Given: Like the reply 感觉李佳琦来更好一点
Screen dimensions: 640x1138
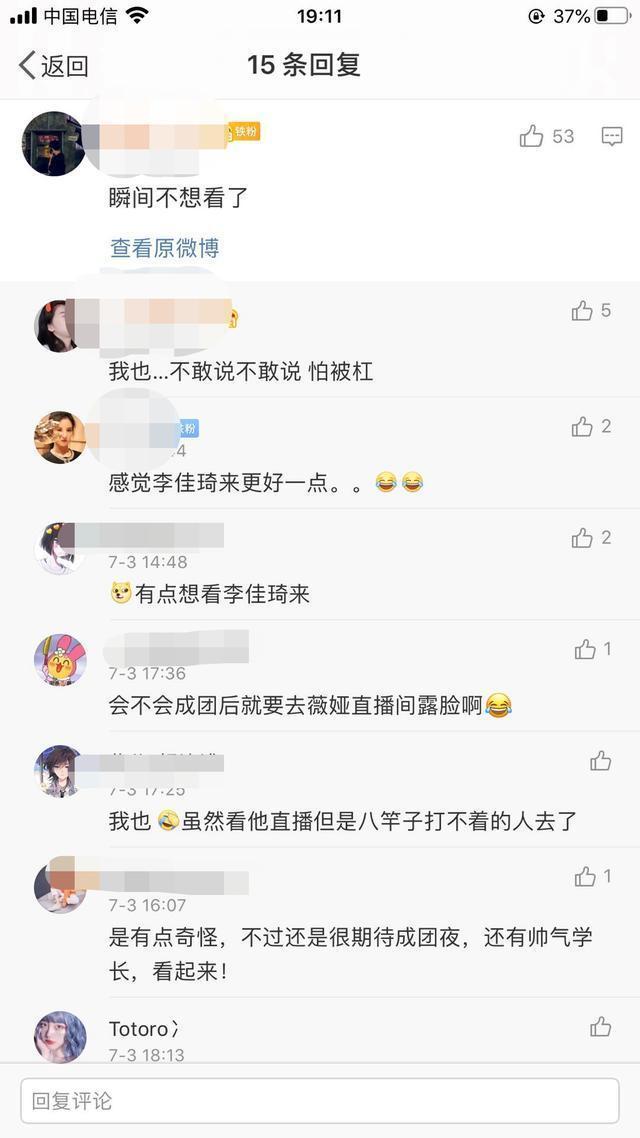Looking at the screenshot, I should click(582, 427).
